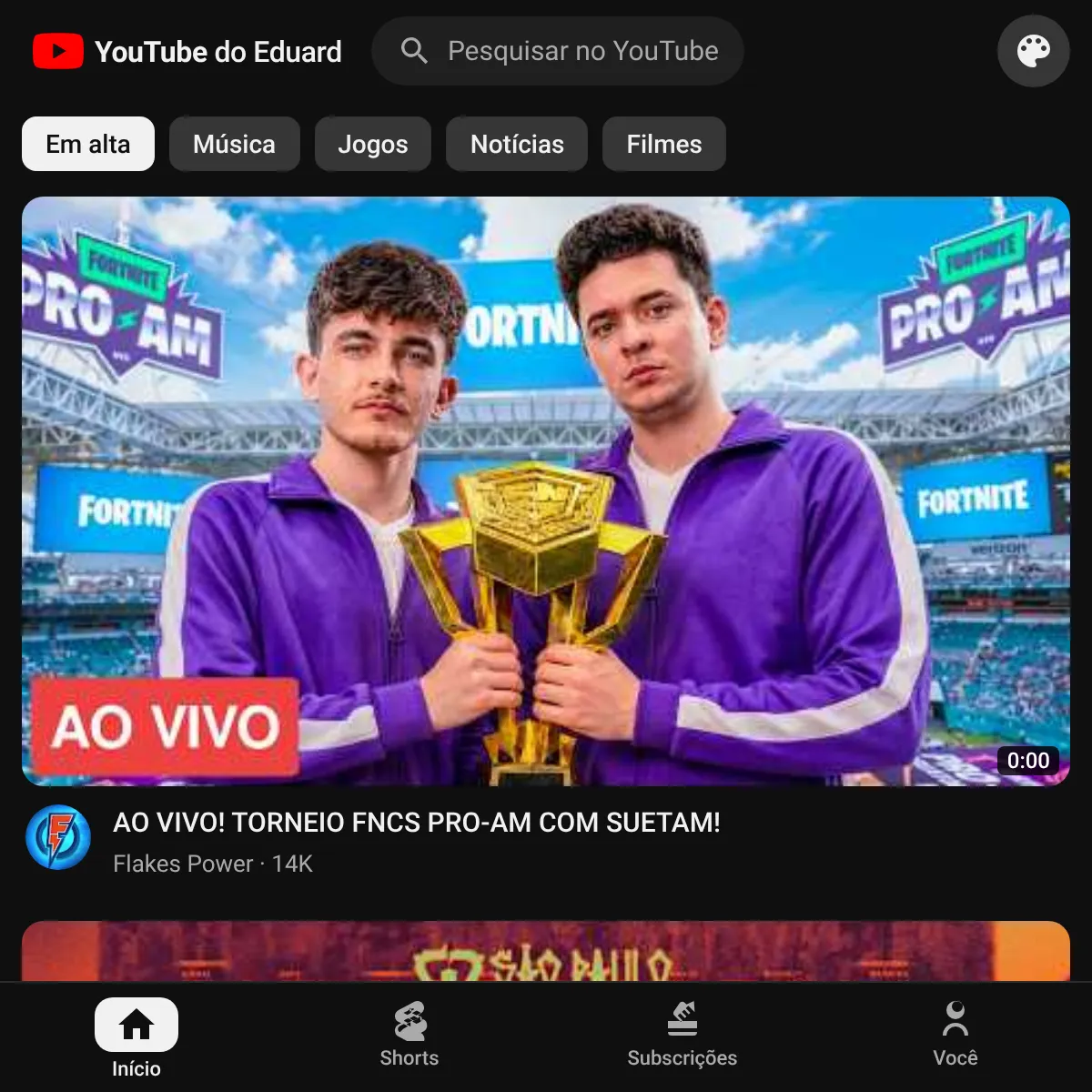Screen dimensions: 1092x1092
Task: Open the Subscrições tab
Action: coord(682,1035)
